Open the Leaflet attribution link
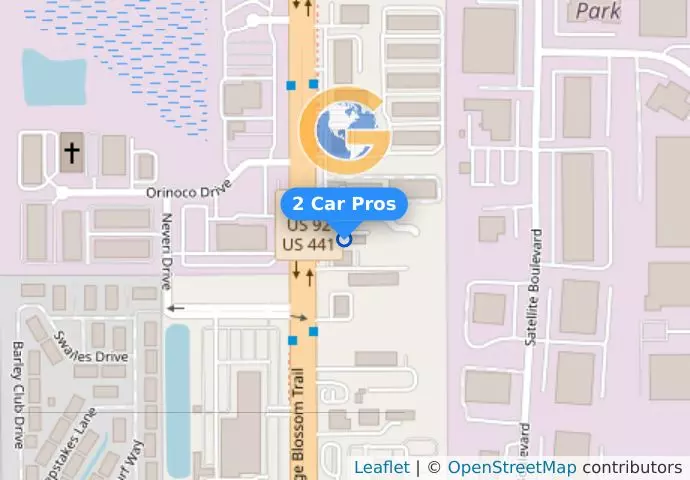The image size is (690, 480). pyautogui.click(x=381, y=467)
